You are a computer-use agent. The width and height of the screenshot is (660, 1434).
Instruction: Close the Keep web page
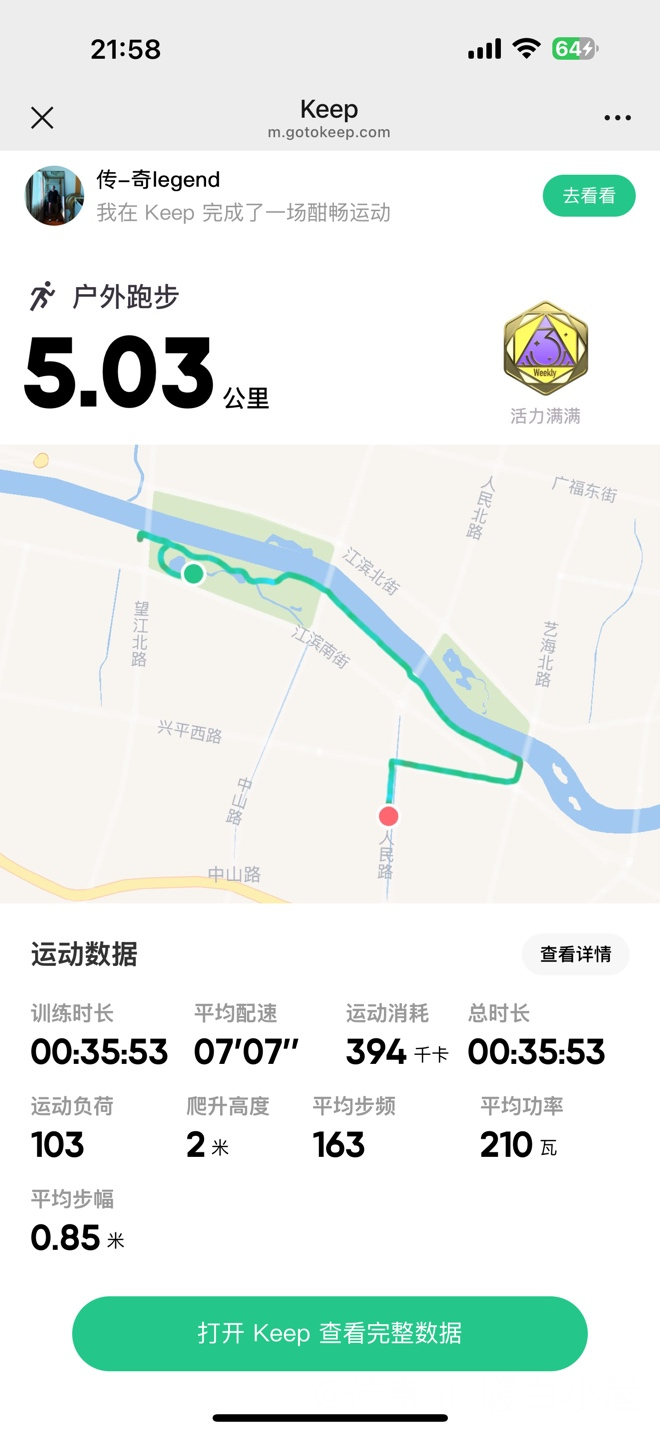point(42,118)
